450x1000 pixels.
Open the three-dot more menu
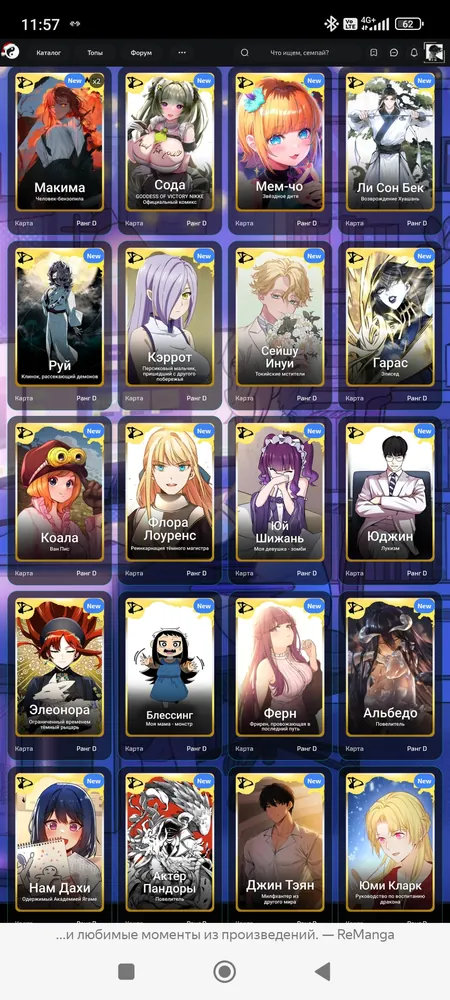pyautogui.click(x=182, y=53)
